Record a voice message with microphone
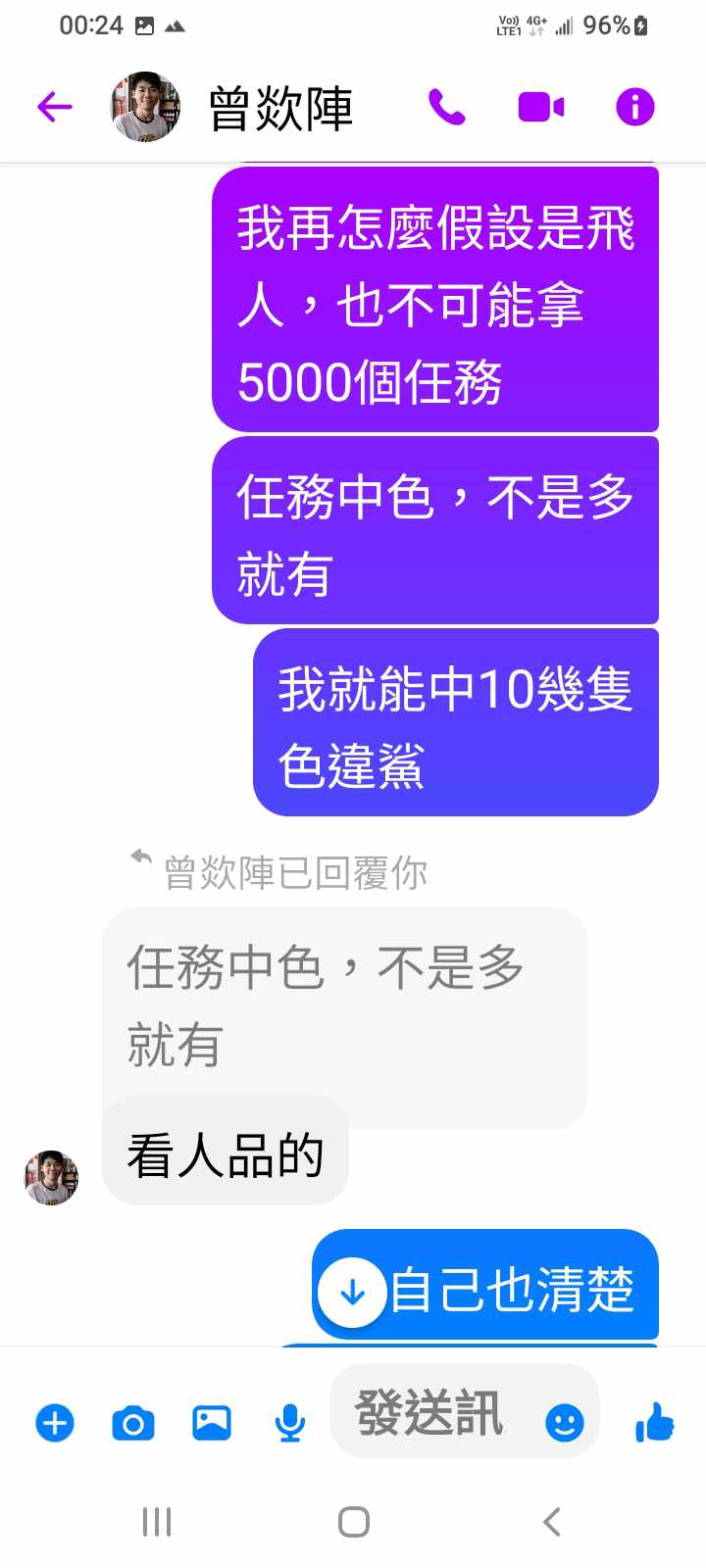706x1568 pixels. 289,1423
